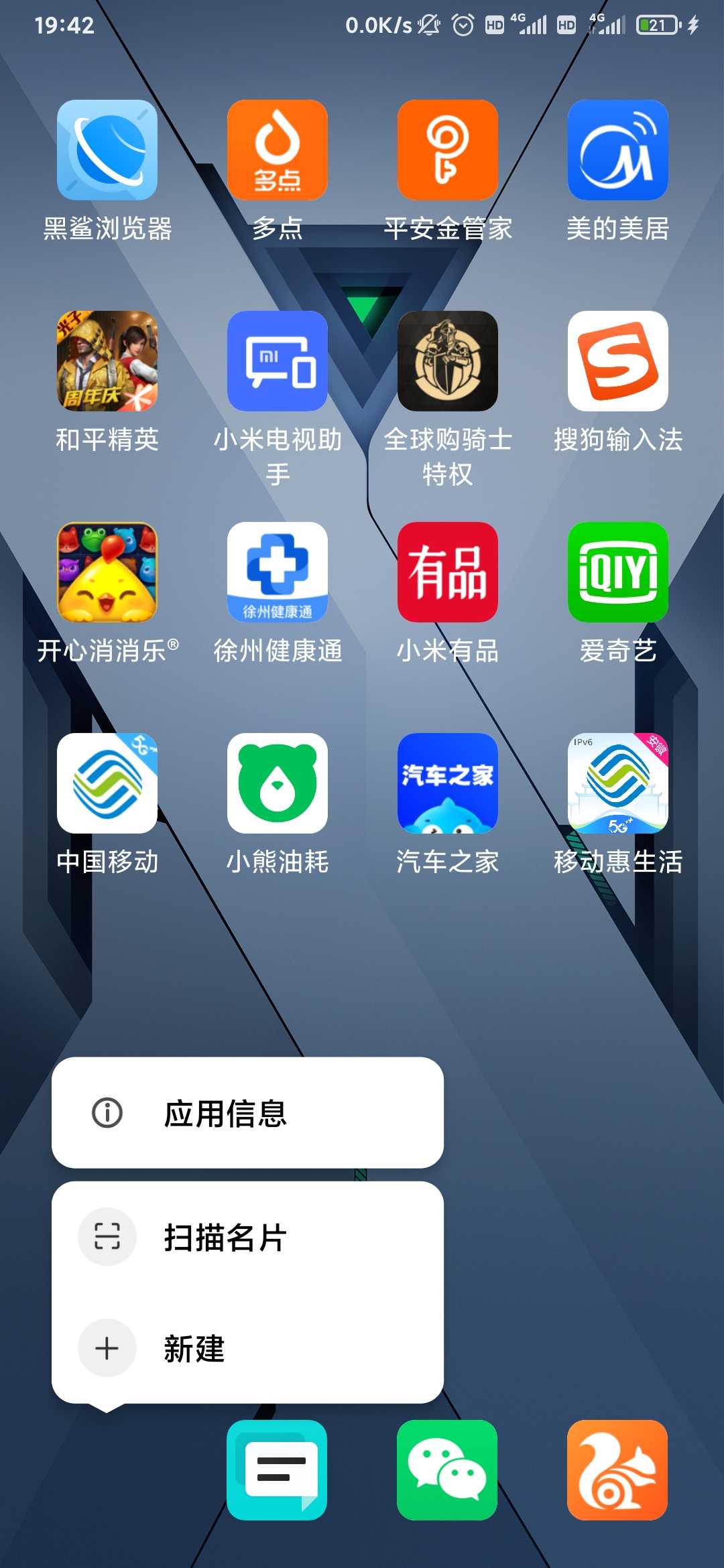Launch 美的美居 app
Image resolution: width=724 pixels, height=1568 pixels.
pos(618,150)
